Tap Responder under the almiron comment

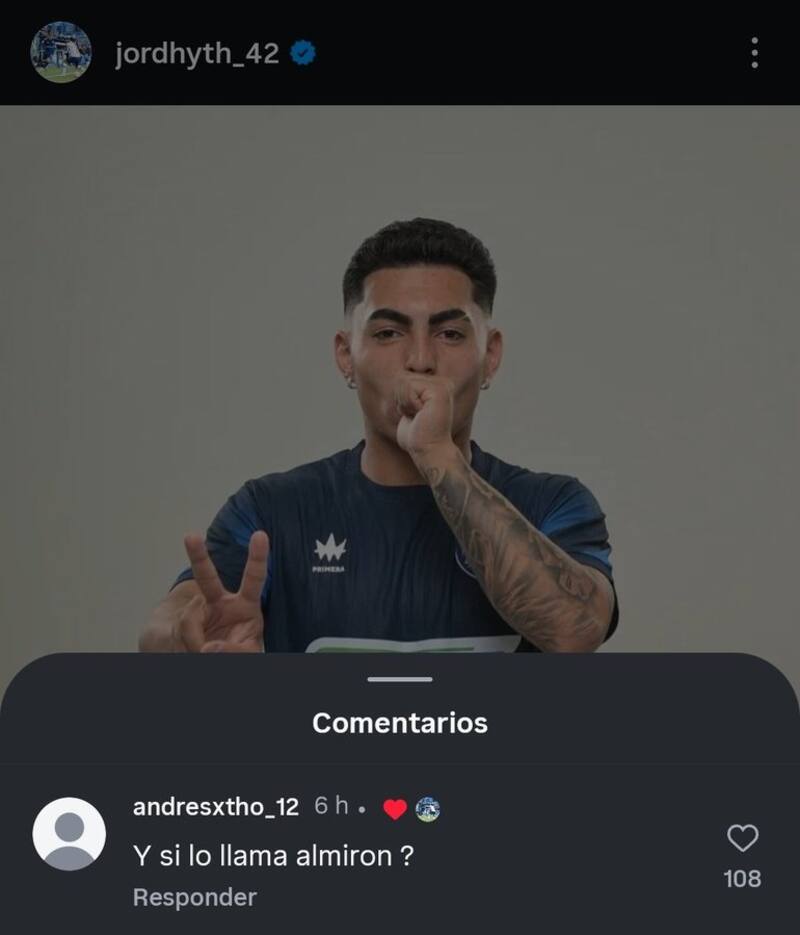click(194, 897)
